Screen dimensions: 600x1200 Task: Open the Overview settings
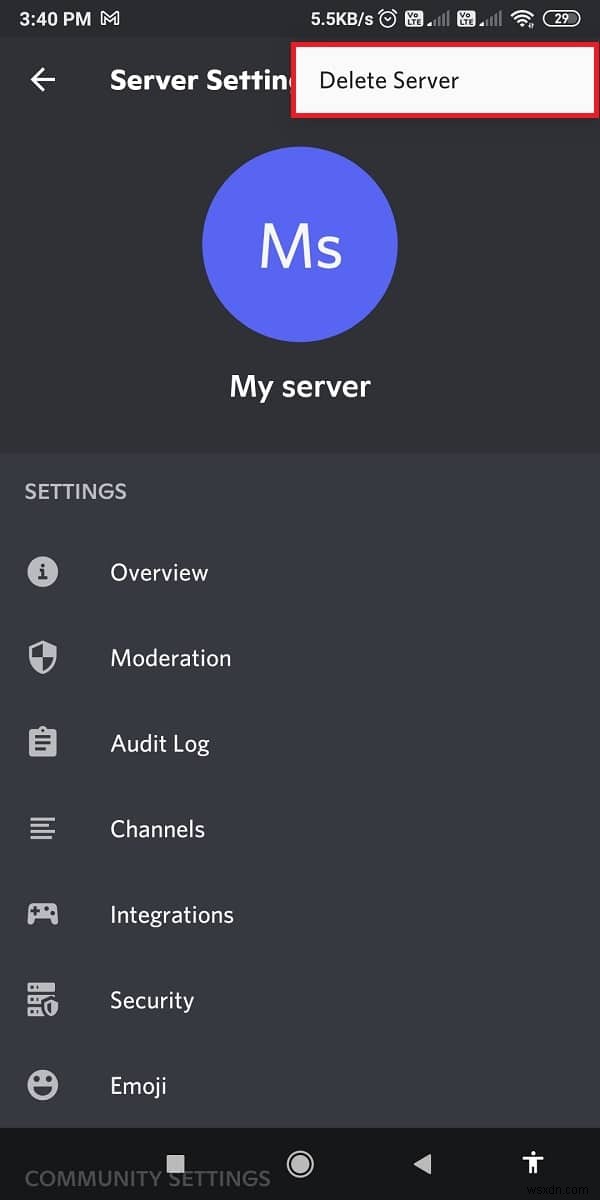coord(159,573)
